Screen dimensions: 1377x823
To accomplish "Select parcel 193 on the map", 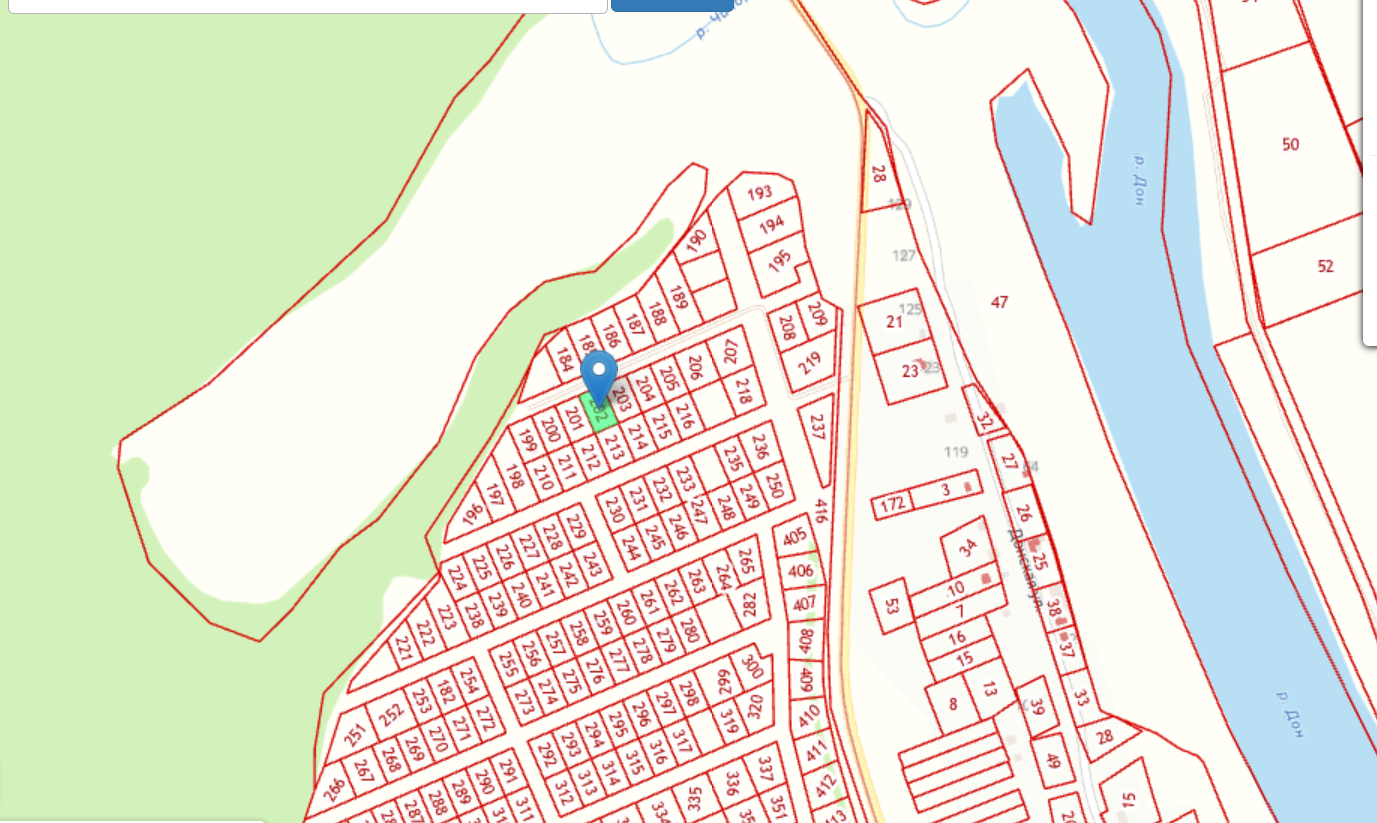I will [x=761, y=193].
